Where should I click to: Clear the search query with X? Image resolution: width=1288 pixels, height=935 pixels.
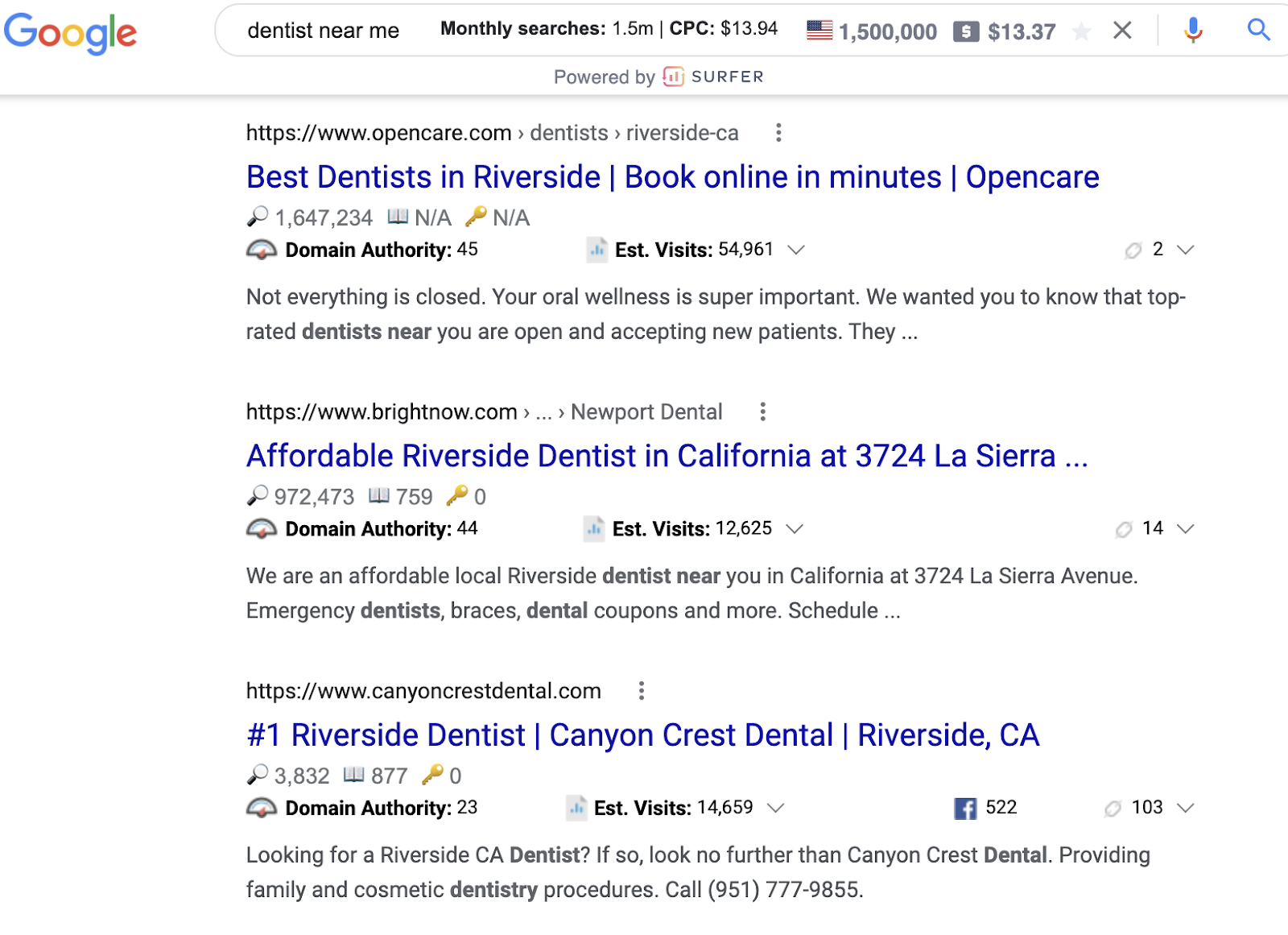pyautogui.click(x=1122, y=31)
